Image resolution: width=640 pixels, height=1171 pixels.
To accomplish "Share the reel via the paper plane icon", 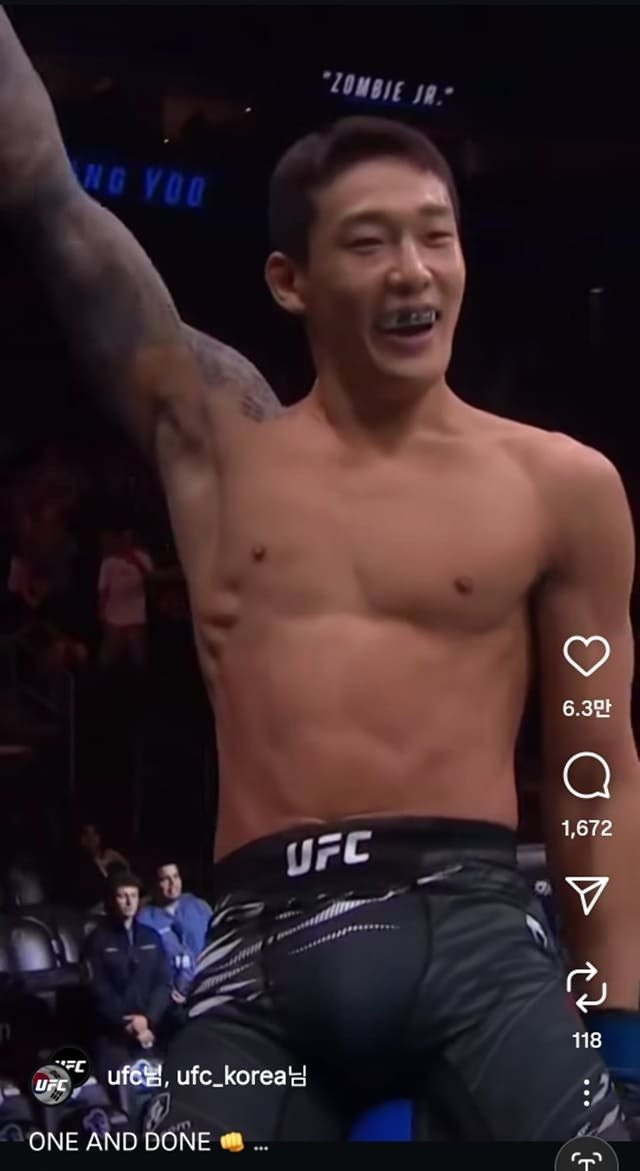I will pos(586,896).
